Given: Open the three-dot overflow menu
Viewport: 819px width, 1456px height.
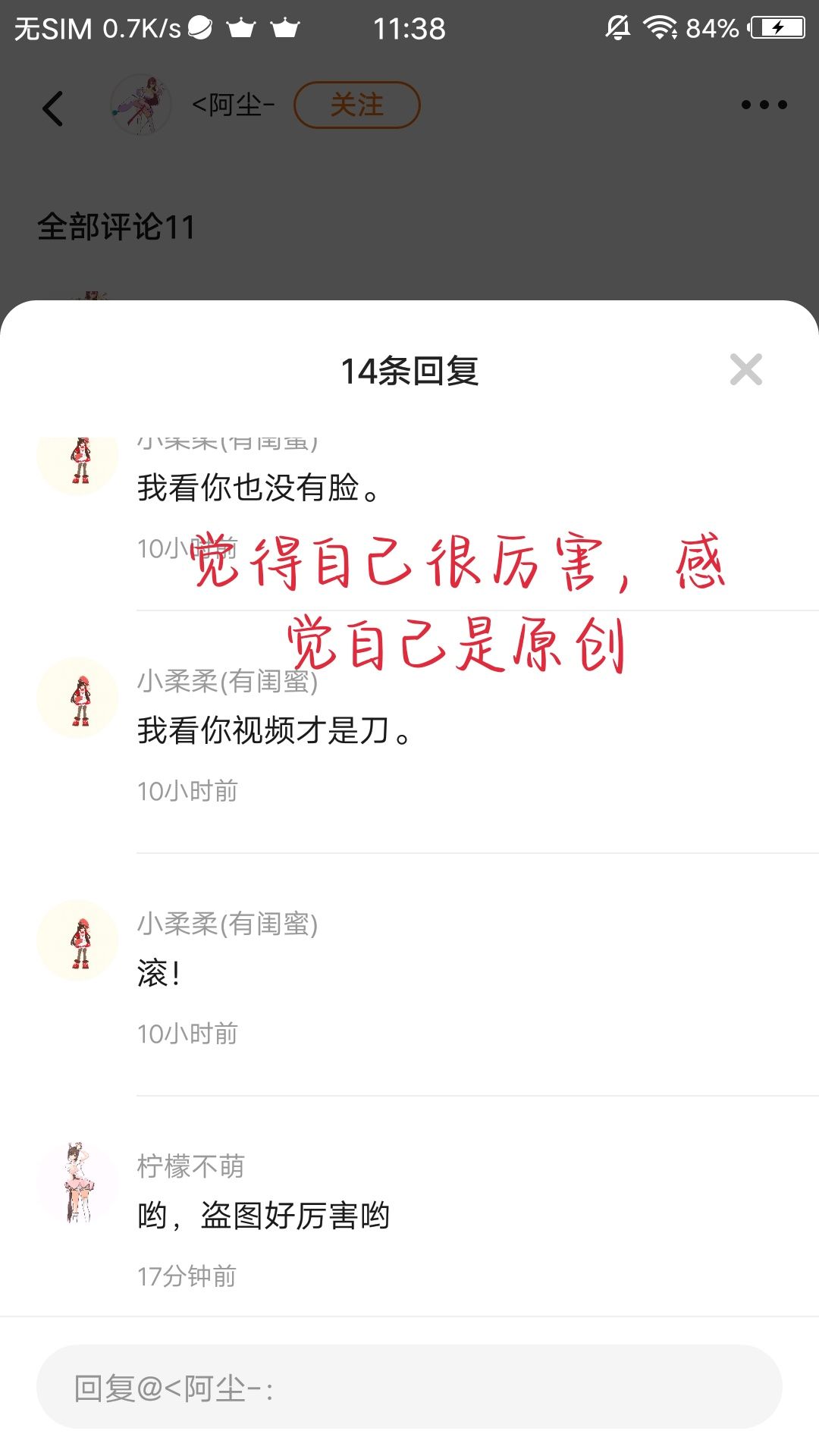Looking at the screenshot, I should tap(764, 105).
